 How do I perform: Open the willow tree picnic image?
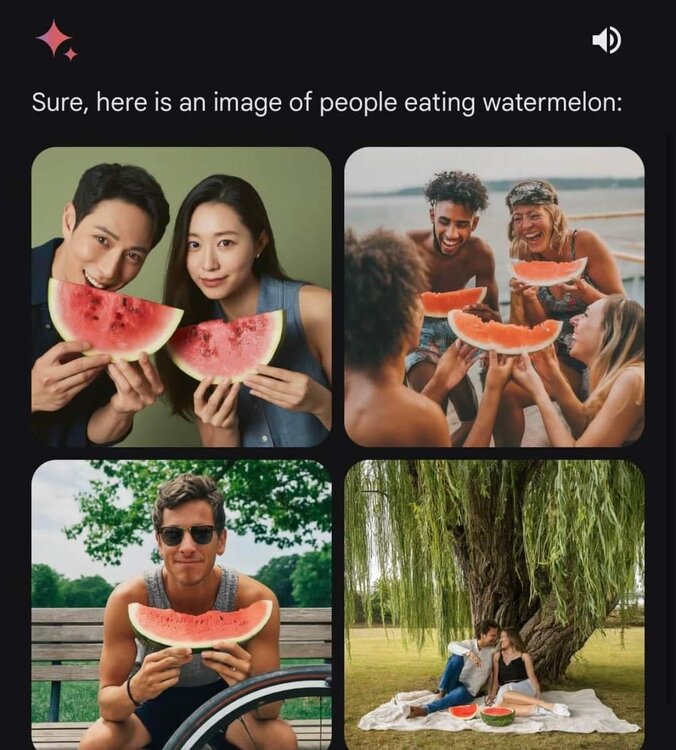click(494, 605)
